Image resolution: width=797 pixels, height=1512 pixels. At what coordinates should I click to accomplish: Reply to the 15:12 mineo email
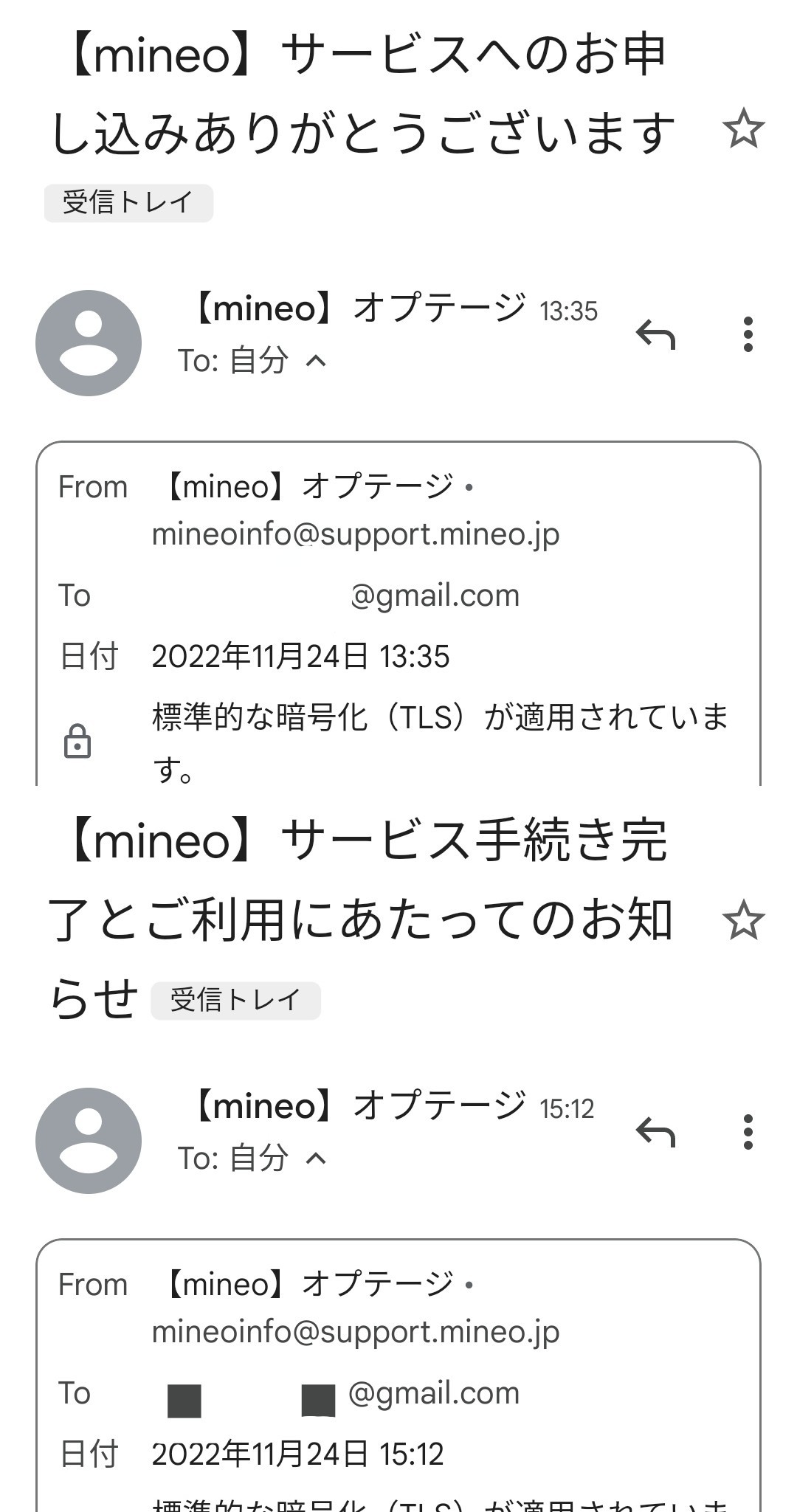(x=655, y=1132)
